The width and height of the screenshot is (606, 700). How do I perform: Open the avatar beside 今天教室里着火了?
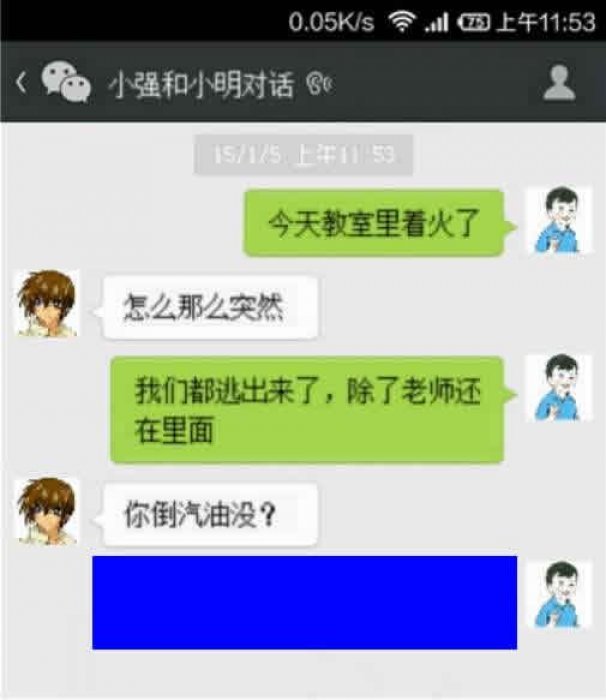pos(557,220)
